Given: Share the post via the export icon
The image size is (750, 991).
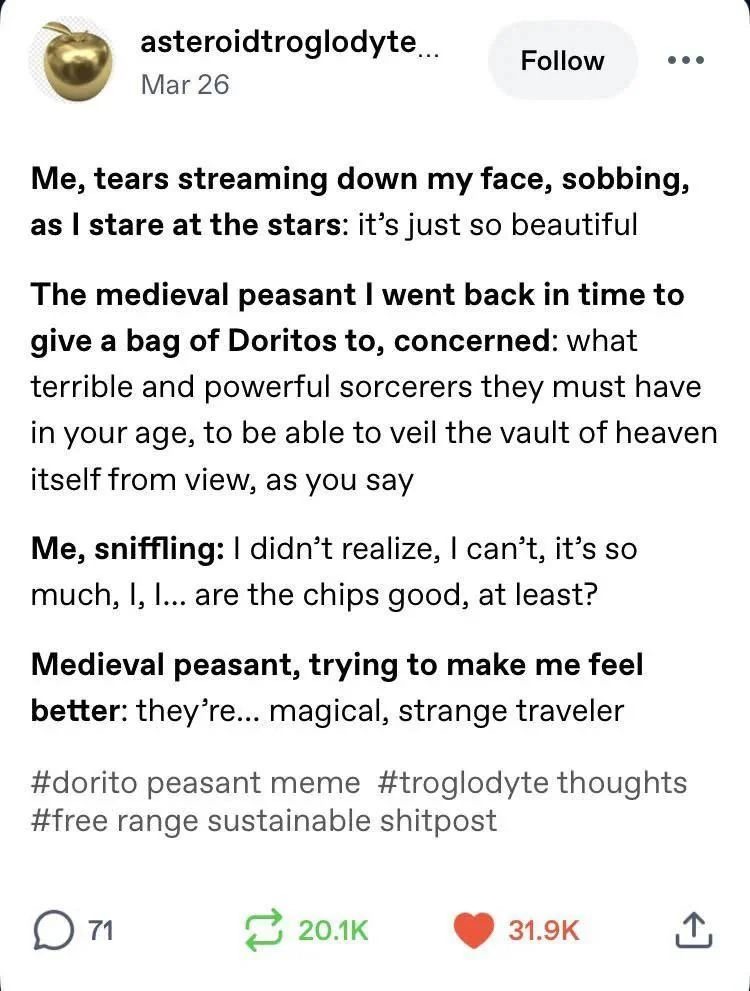Looking at the screenshot, I should coord(695,931).
